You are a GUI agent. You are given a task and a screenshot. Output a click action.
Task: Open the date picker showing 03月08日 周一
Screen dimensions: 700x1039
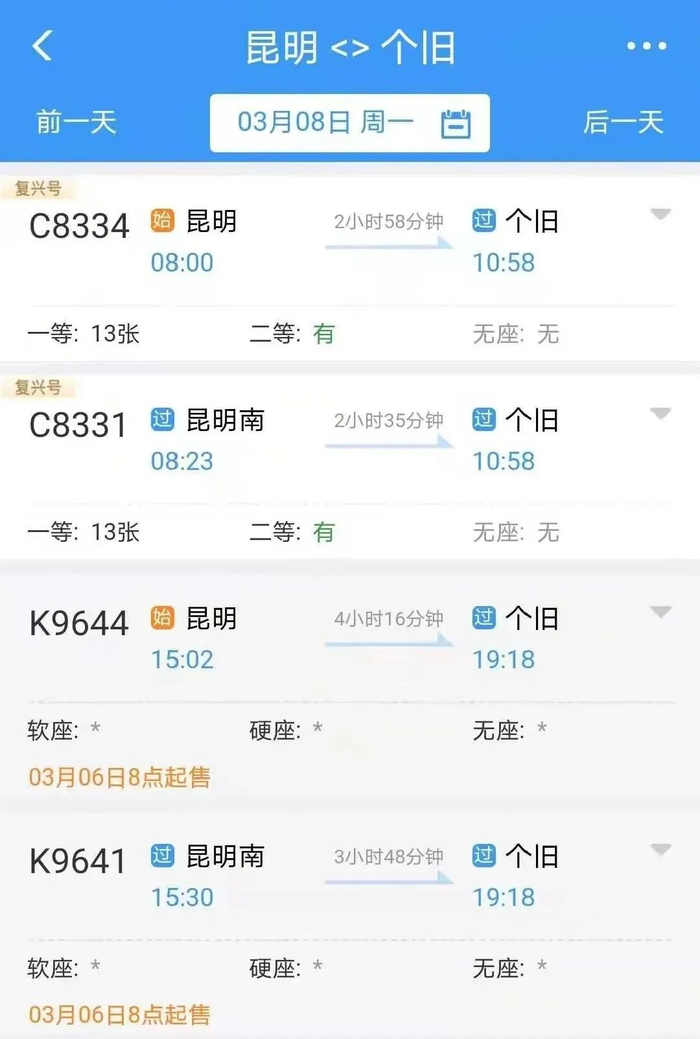[350, 123]
